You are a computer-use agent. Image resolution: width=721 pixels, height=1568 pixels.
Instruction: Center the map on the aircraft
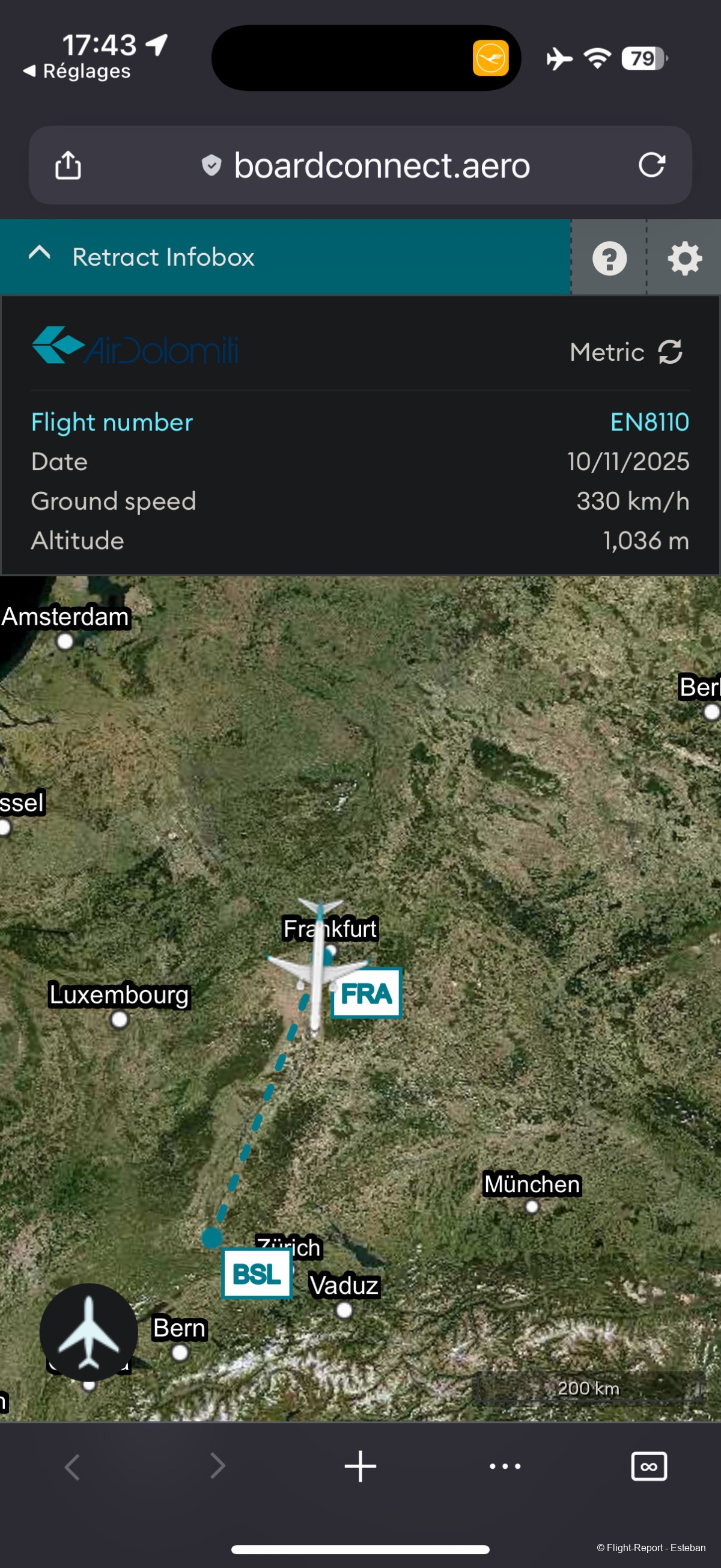(x=89, y=1331)
